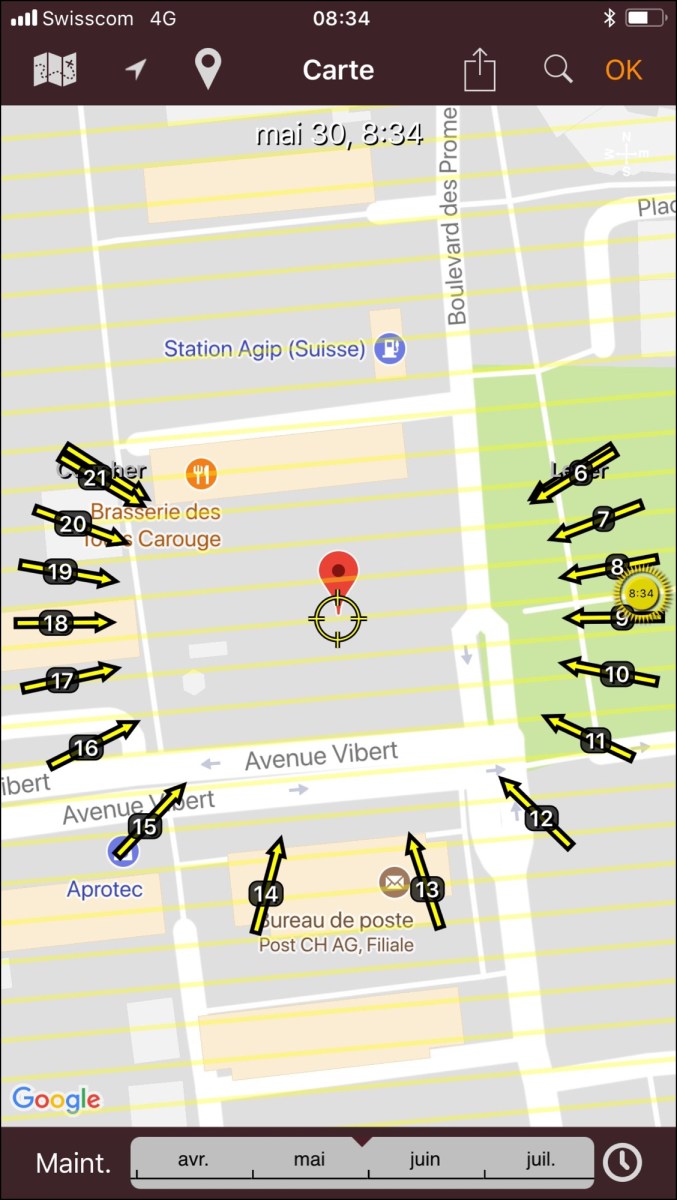This screenshot has height=1200, width=677.
Task: Open the Bureau de poste place
Action: click(394, 882)
